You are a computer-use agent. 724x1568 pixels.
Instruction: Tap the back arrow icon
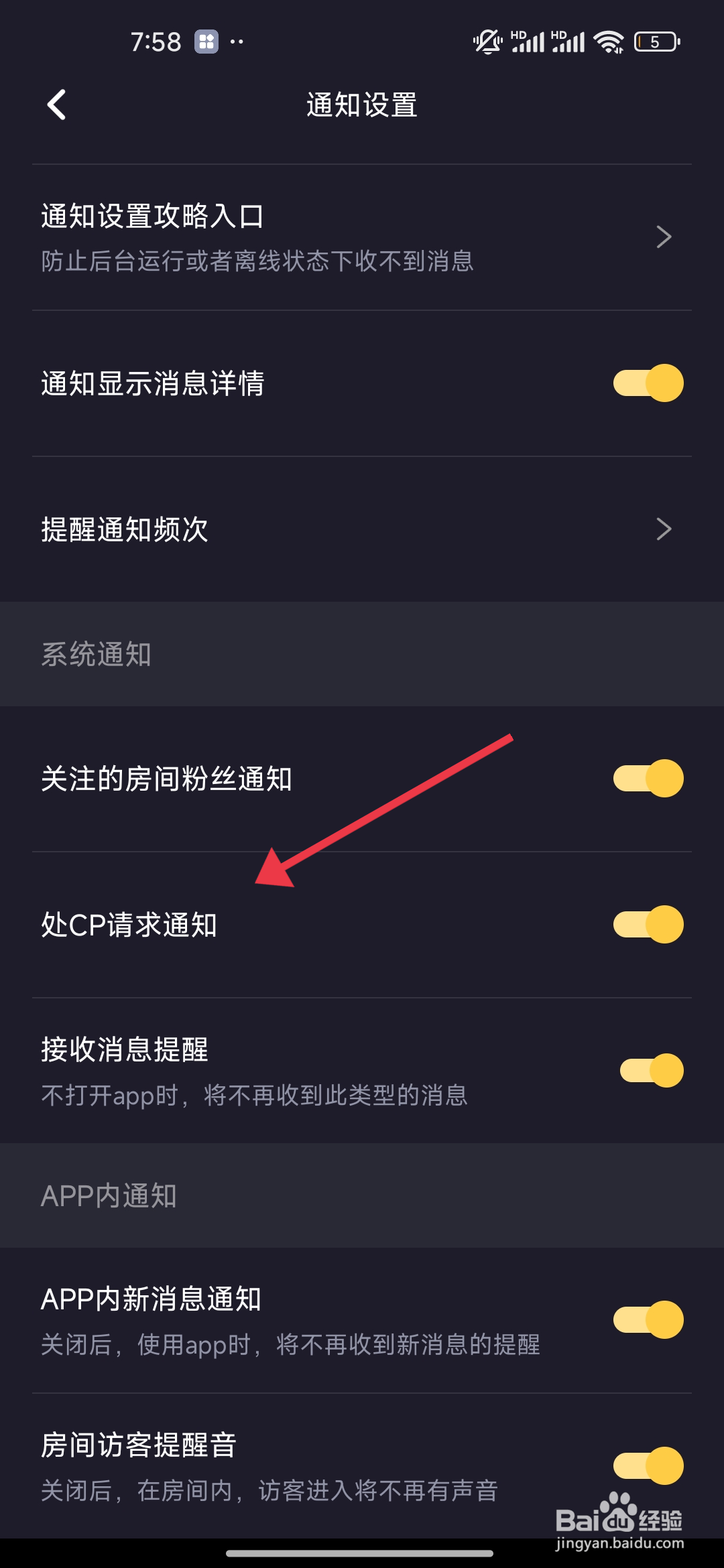(56, 105)
